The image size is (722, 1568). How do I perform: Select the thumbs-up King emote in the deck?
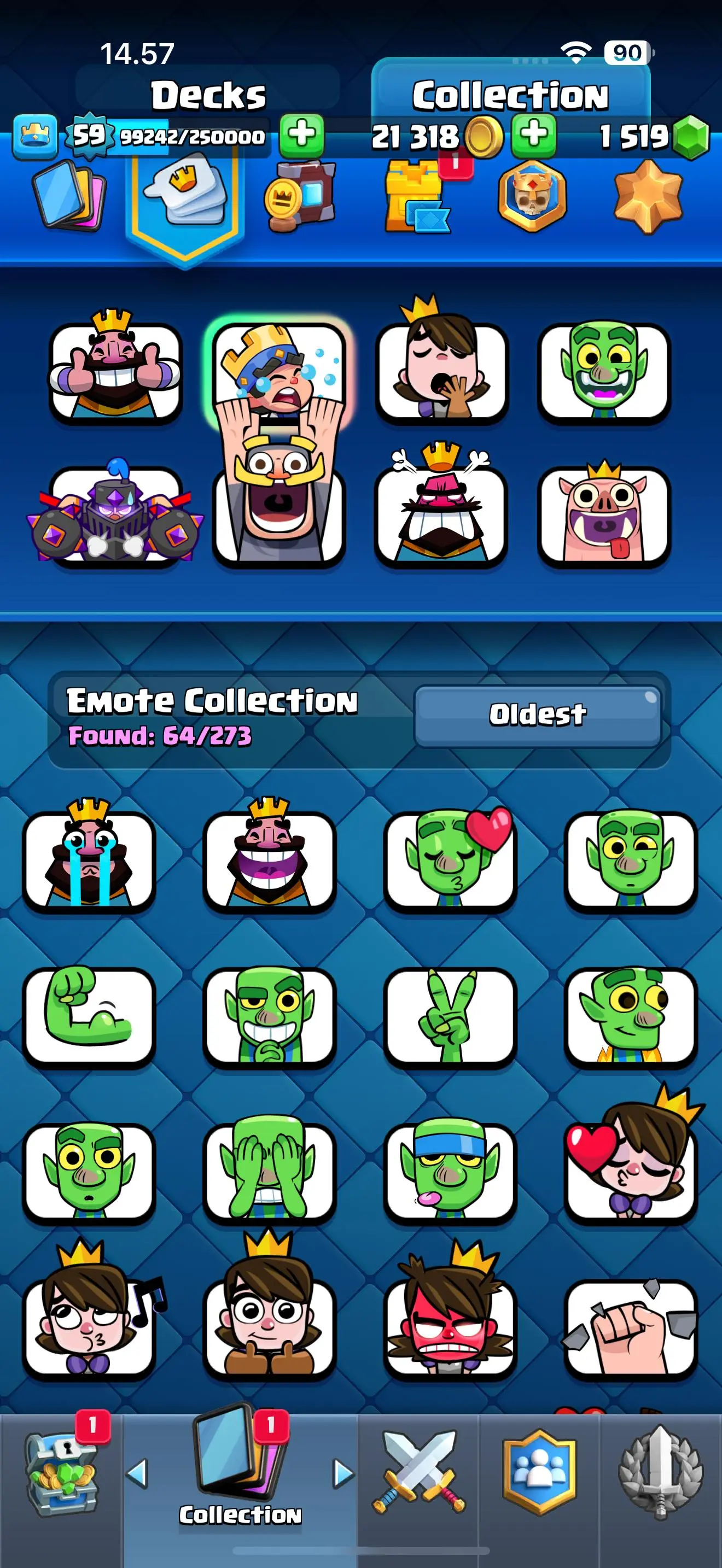(115, 371)
